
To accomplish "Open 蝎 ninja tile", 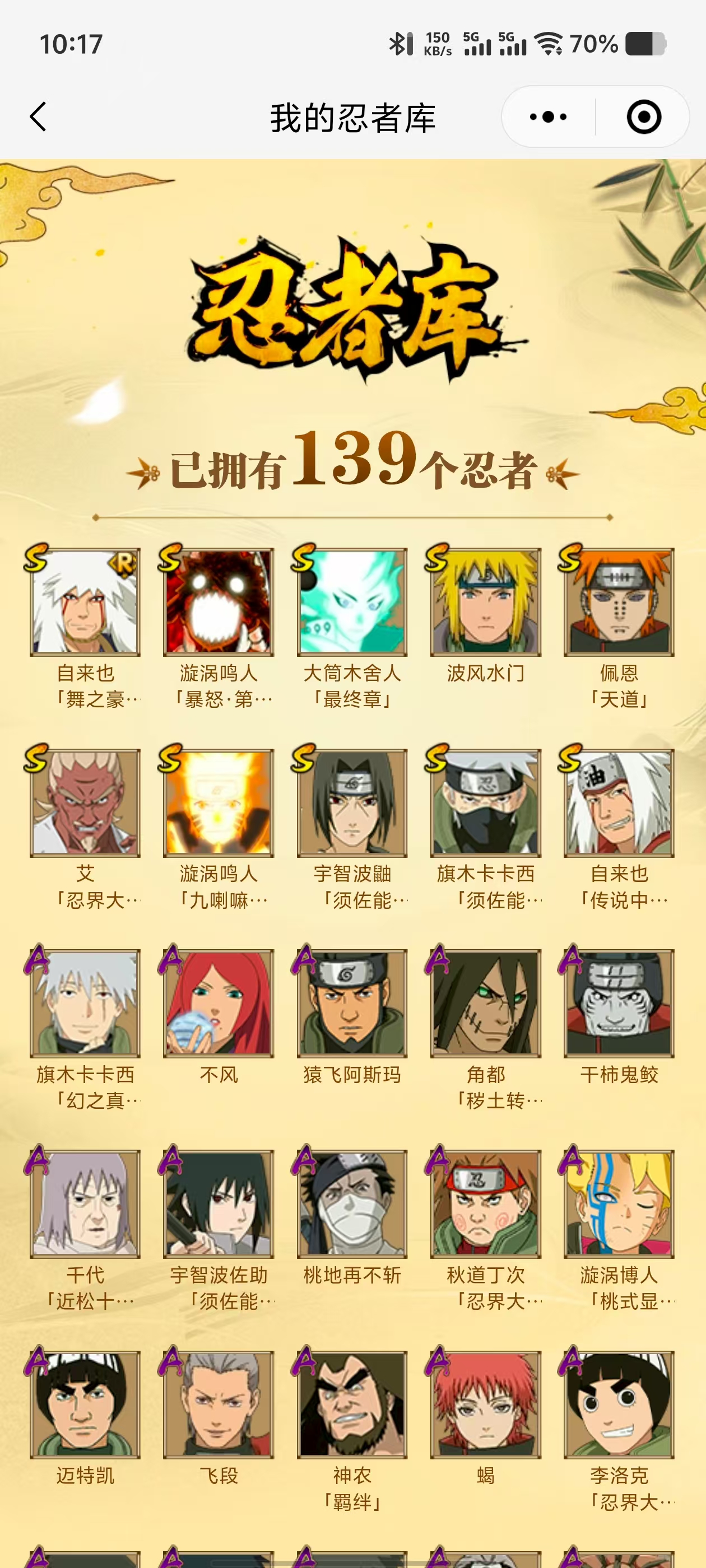I will [x=485, y=1405].
